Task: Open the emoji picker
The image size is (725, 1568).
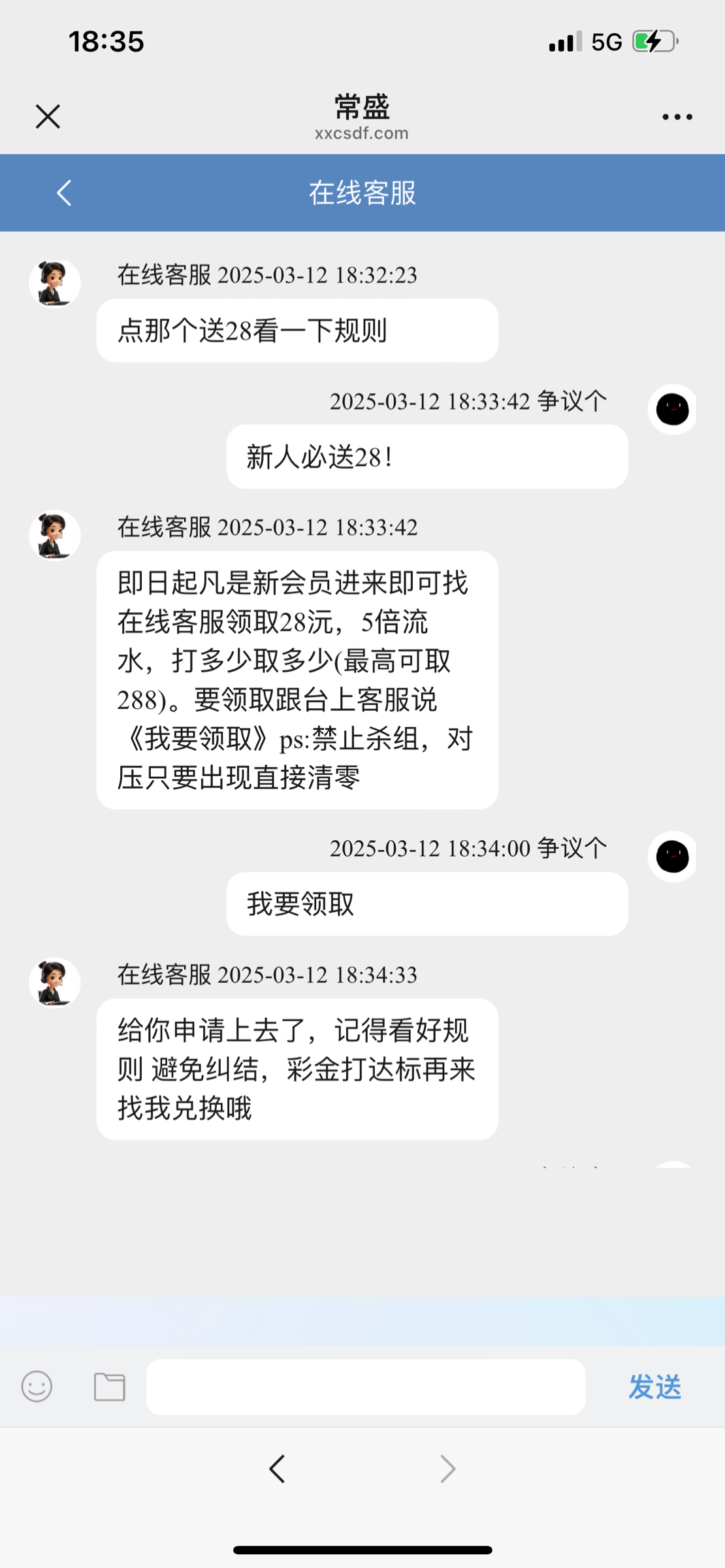Action: 37,1386
